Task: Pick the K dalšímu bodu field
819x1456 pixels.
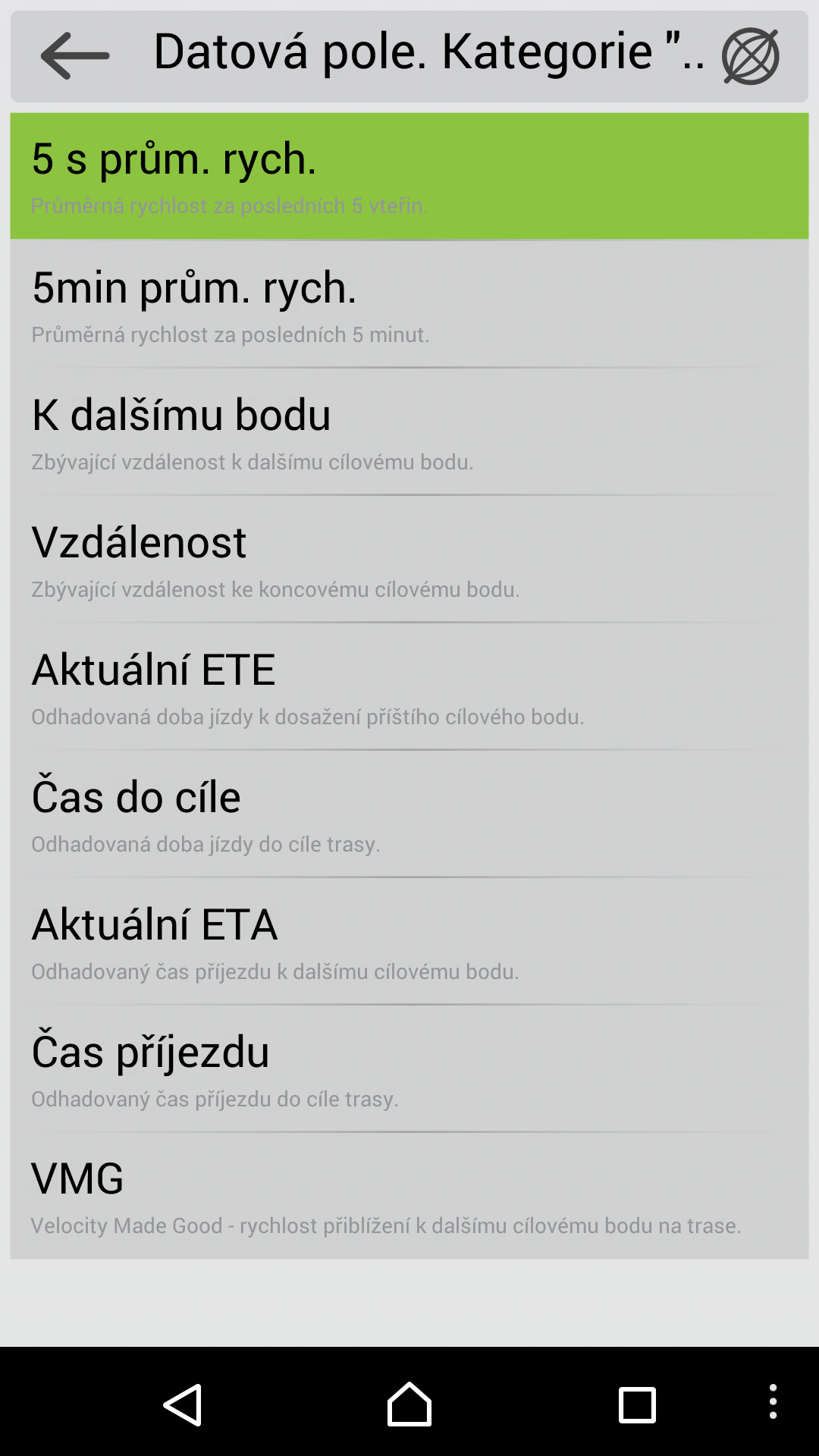Action: (x=409, y=431)
